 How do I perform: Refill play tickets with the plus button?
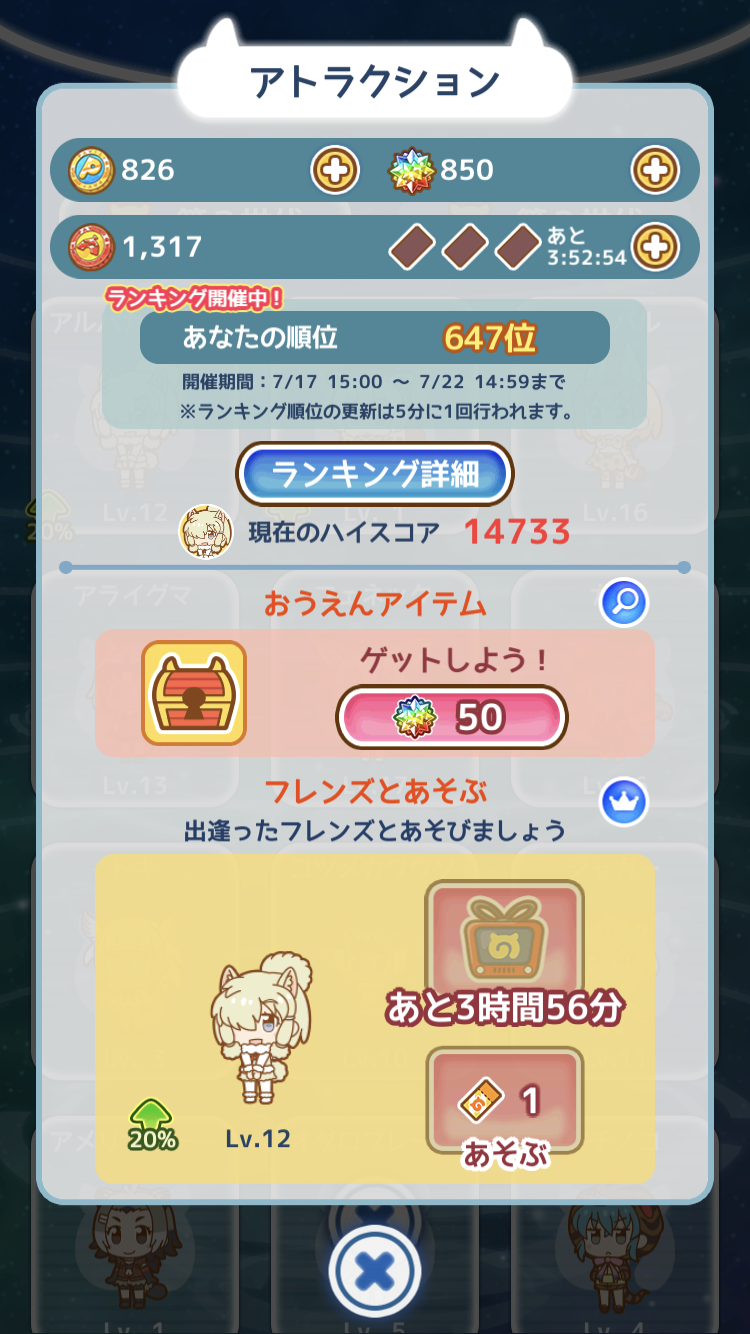tap(655, 247)
